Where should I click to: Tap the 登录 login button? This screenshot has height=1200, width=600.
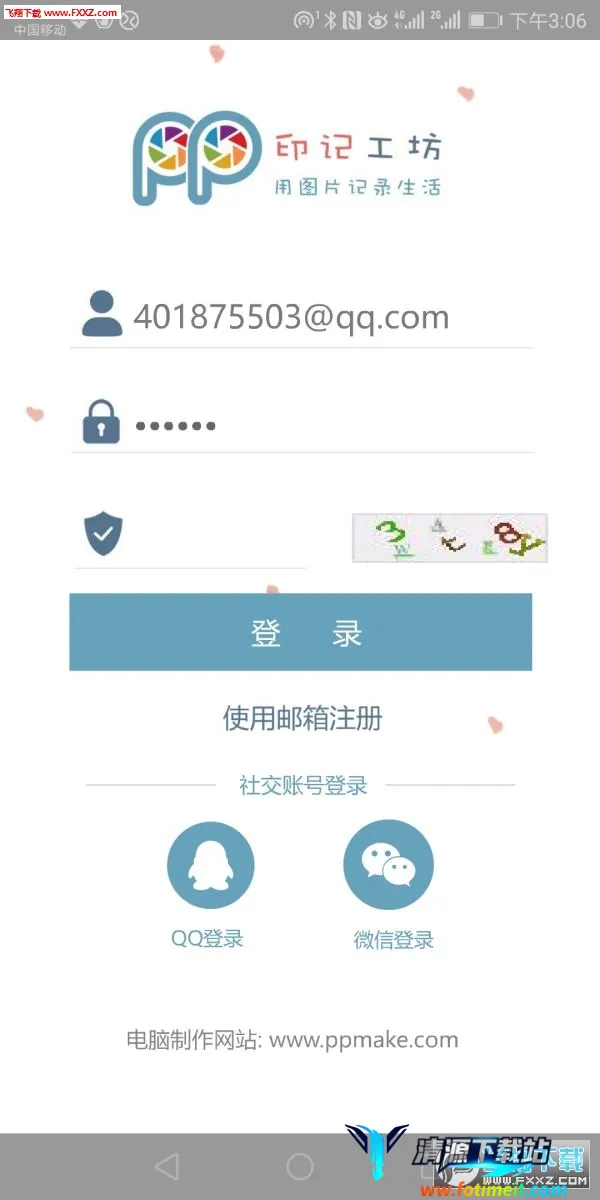tap(300, 632)
